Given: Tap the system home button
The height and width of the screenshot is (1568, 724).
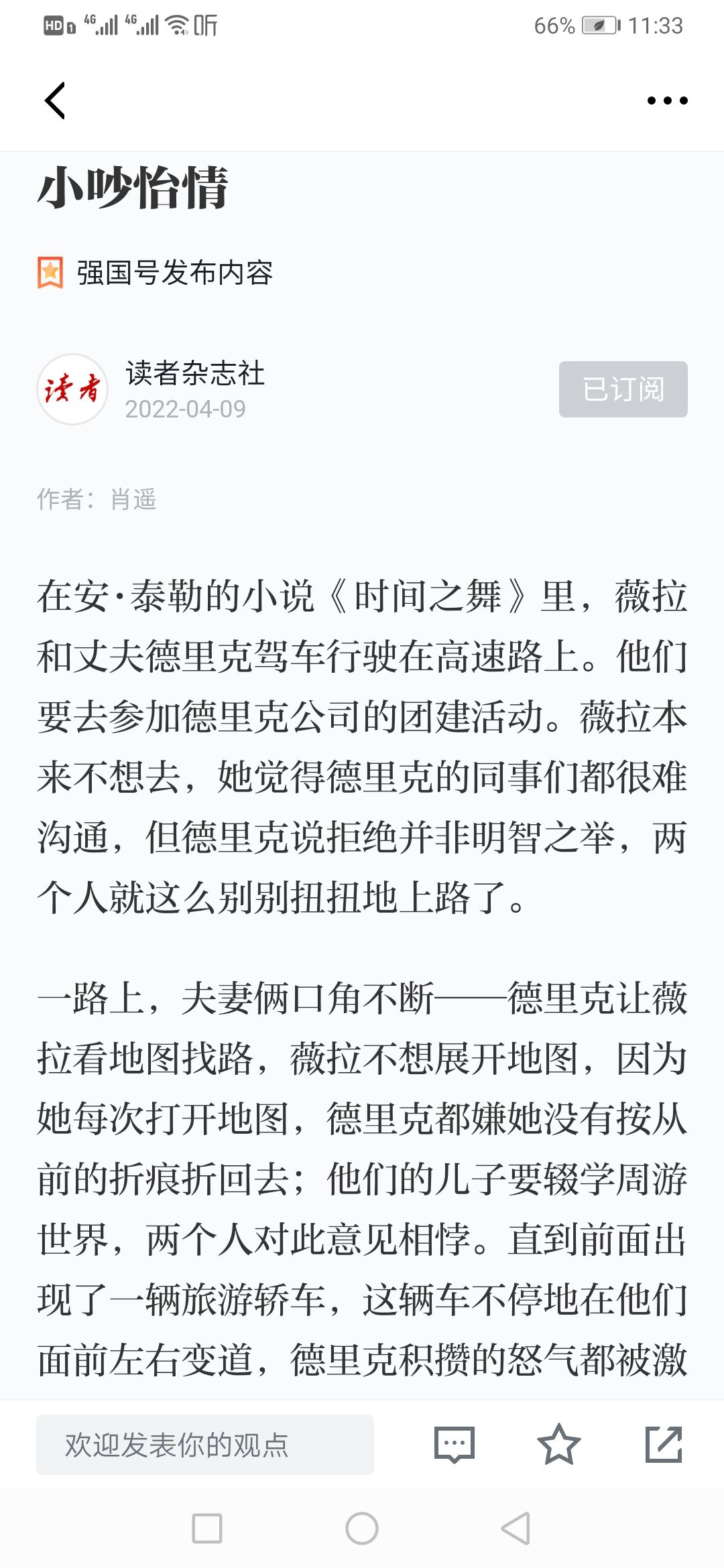Looking at the screenshot, I should [362, 1528].
